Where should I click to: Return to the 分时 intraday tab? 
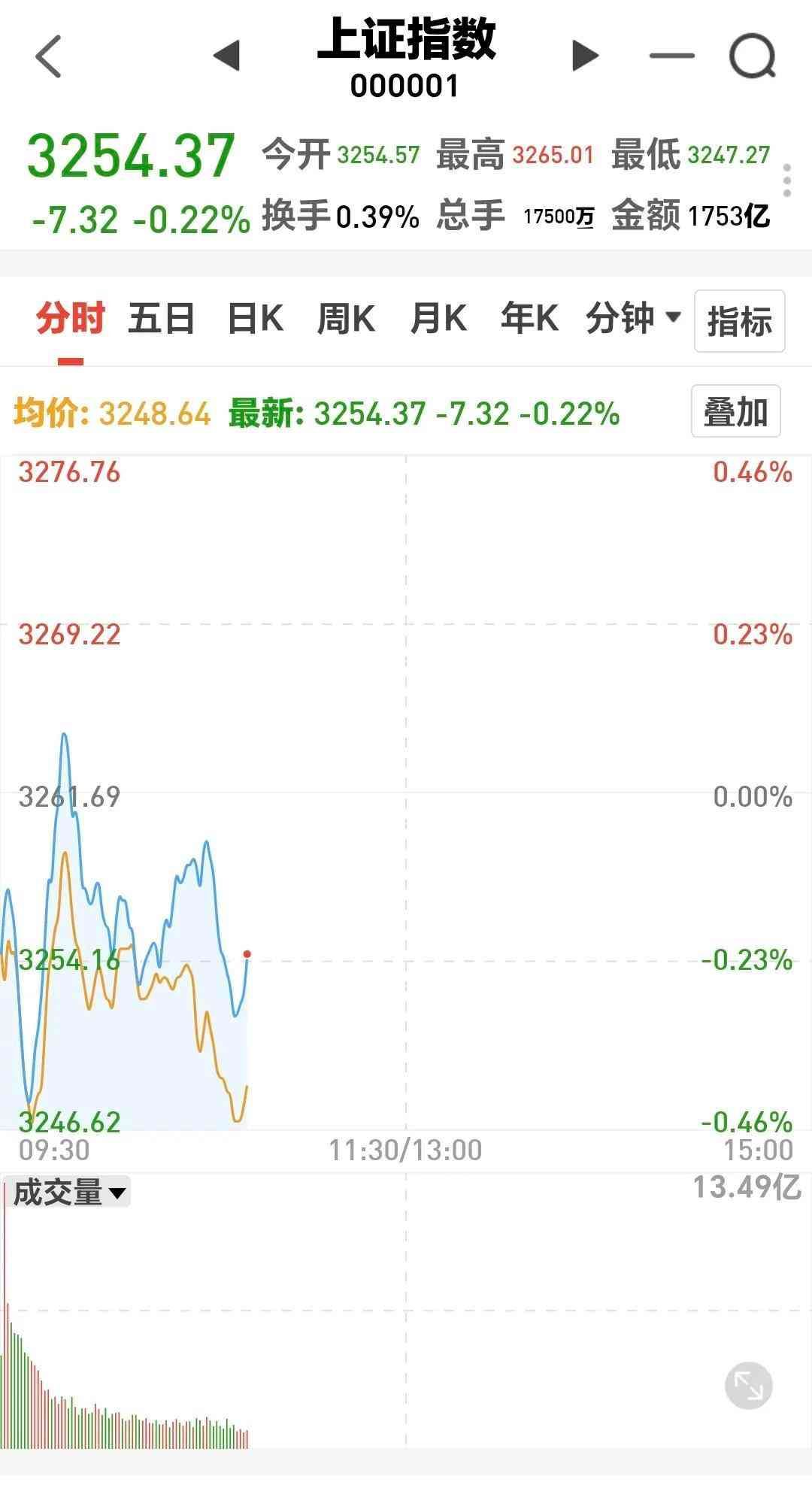click(71, 319)
